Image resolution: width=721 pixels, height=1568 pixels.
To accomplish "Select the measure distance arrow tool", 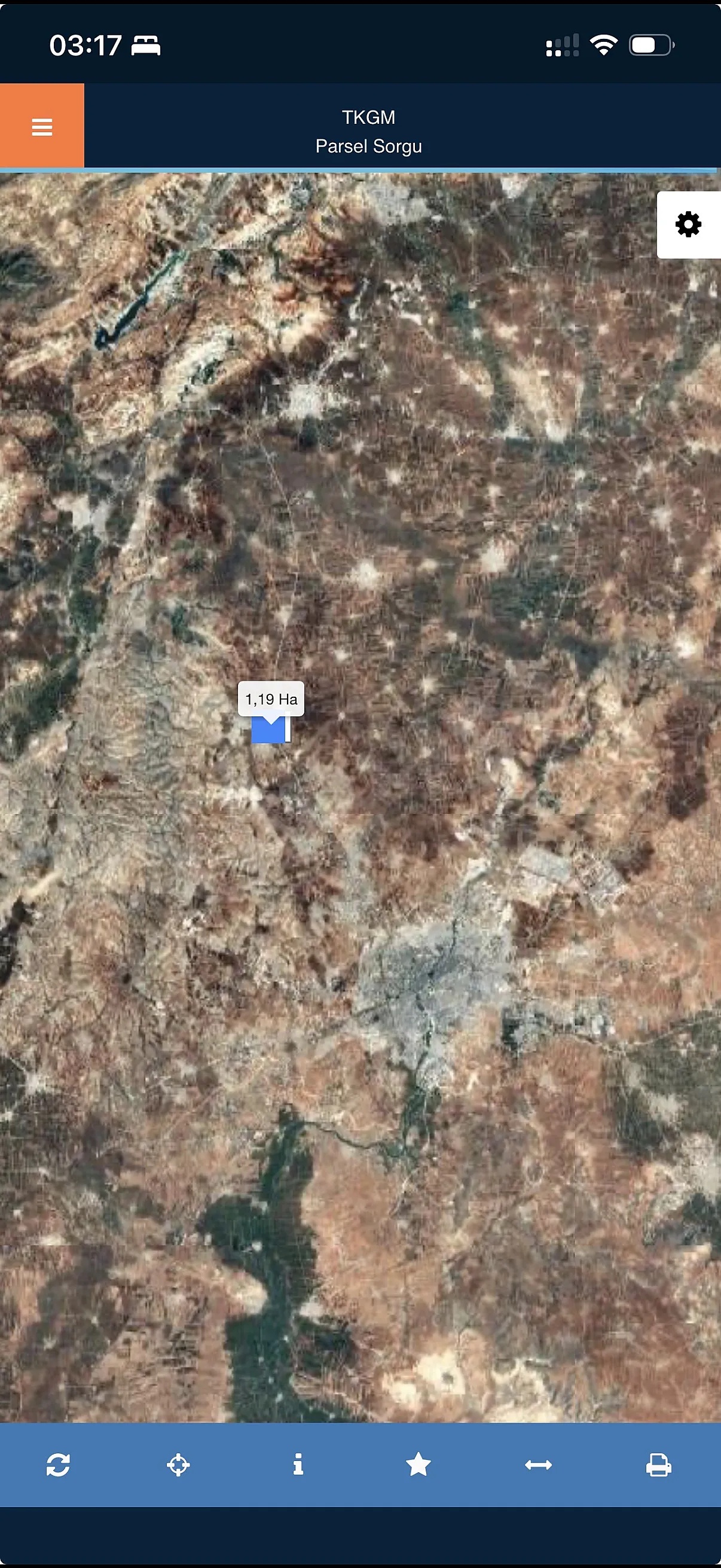I will (x=539, y=1465).
